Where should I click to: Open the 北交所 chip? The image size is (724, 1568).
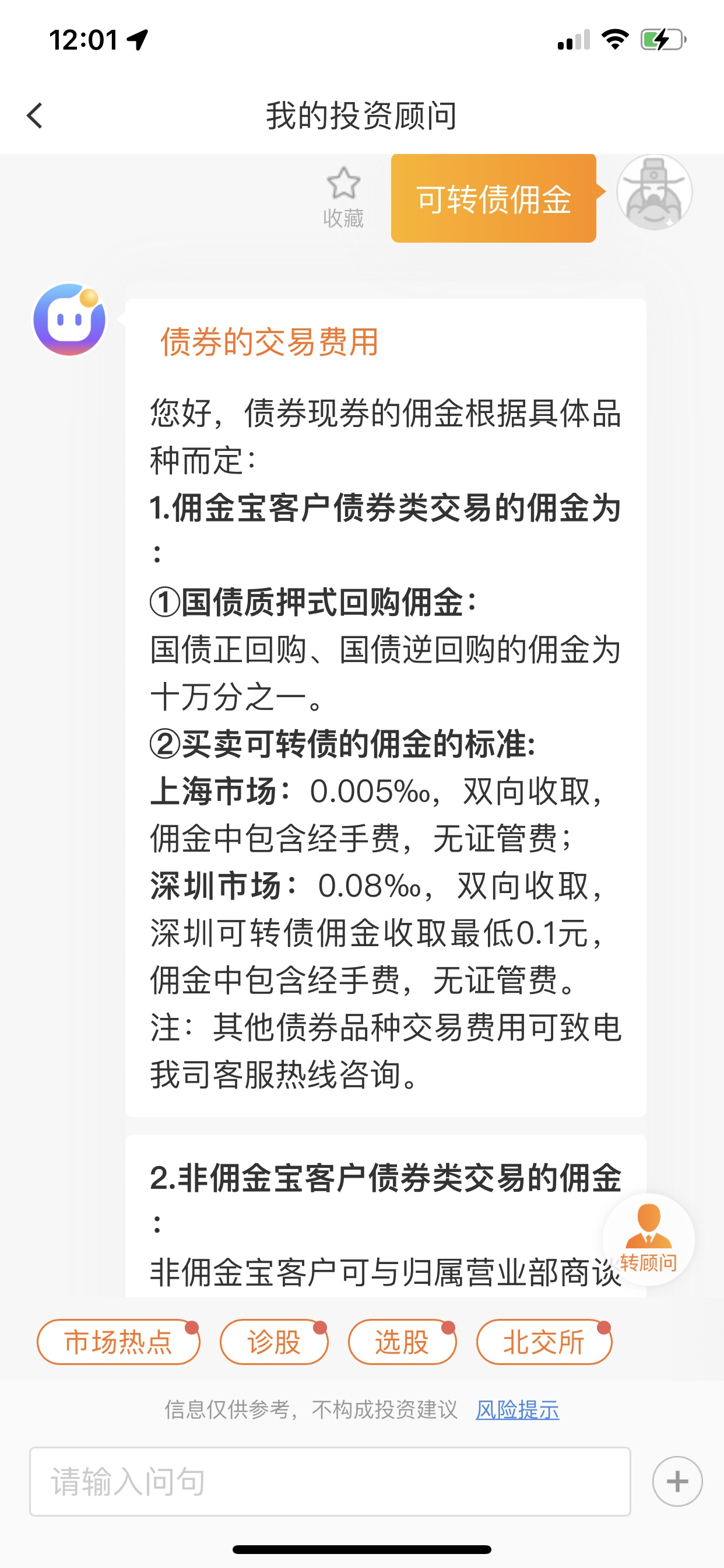click(x=544, y=1342)
